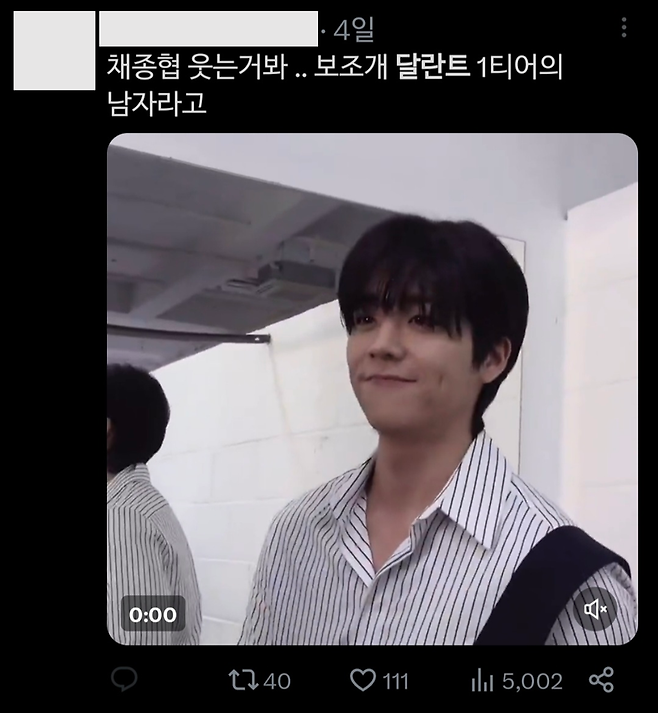The height and width of the screenshot is (713, 658).
Task: Reply to the tweet about 채종협
Action: tap(123, 681)
